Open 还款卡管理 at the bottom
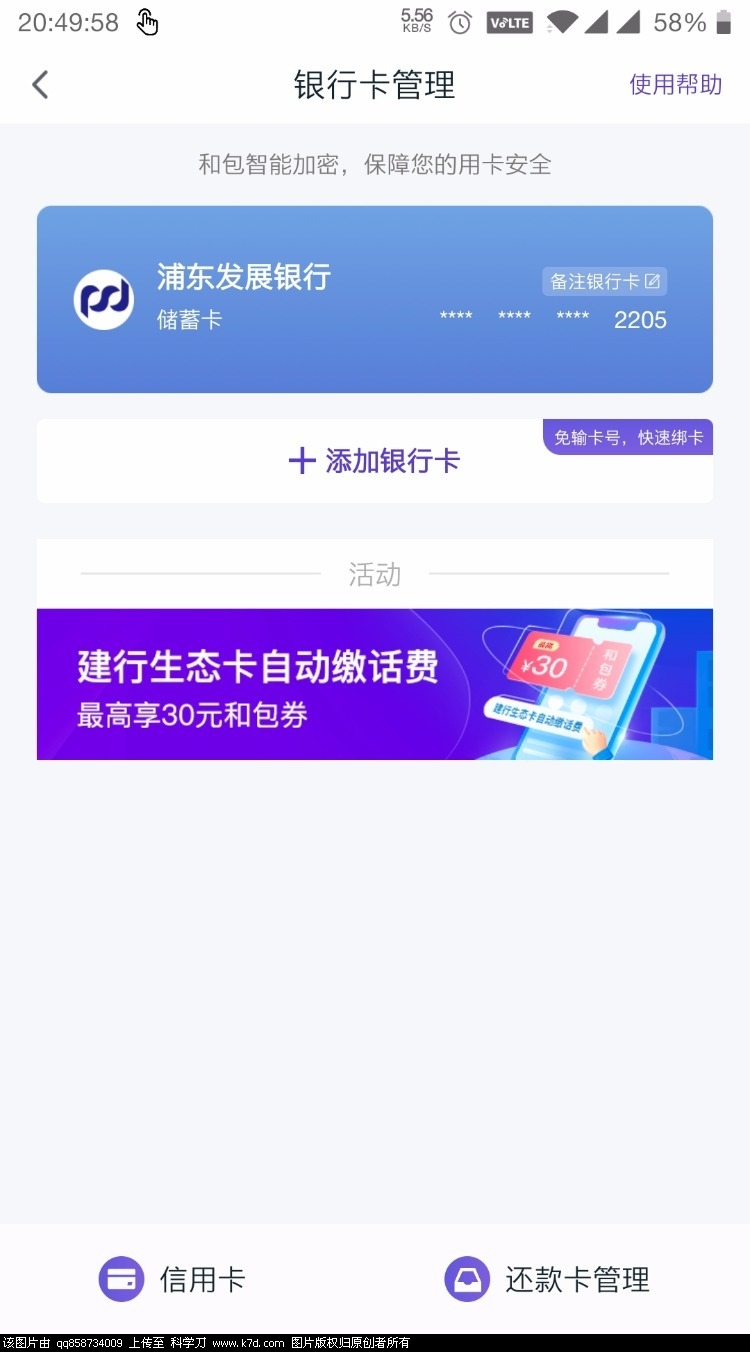Viewport: 750px width, 1352px height. point(547,1279)
